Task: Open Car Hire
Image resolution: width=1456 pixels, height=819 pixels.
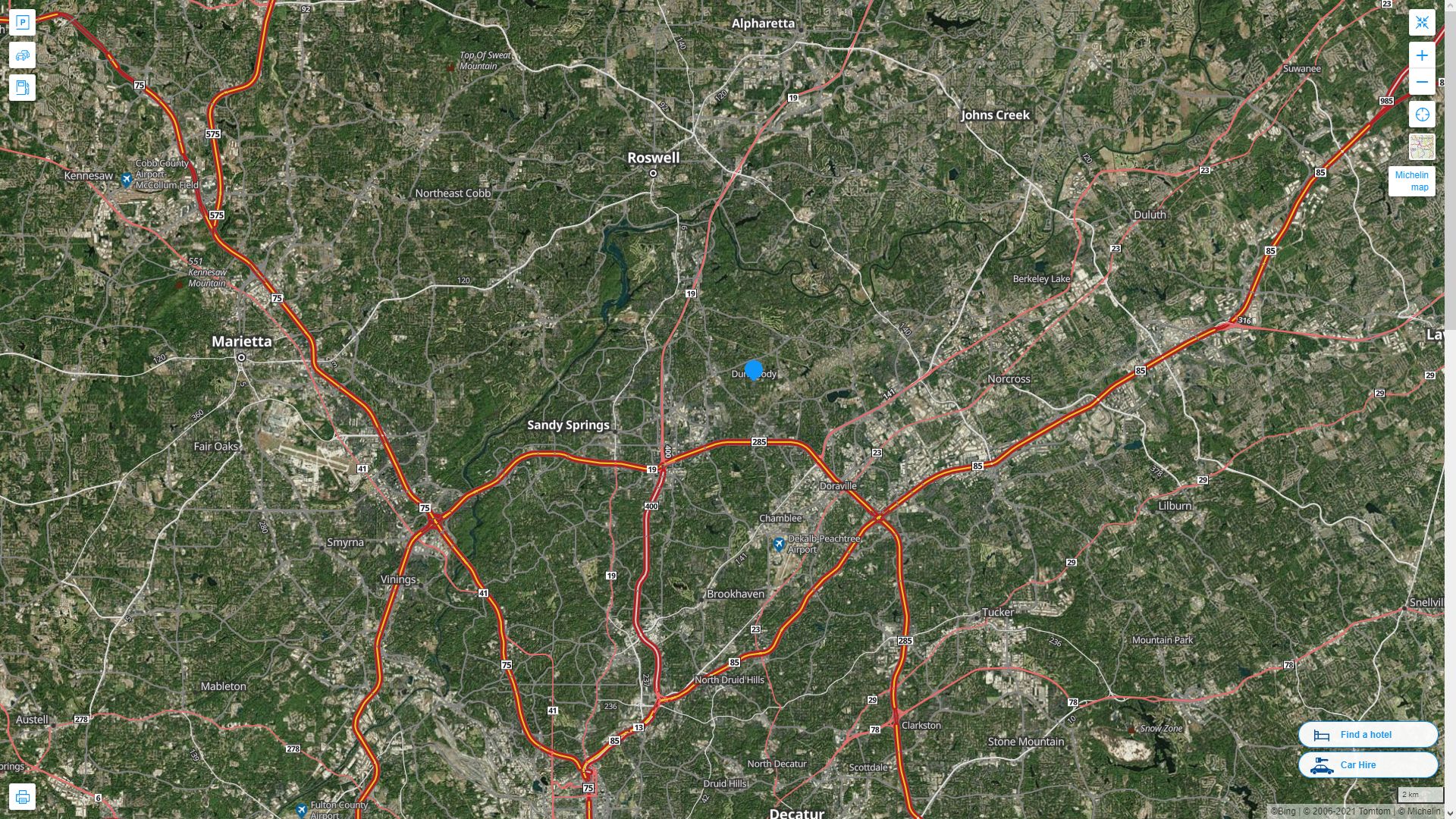Action: coord(1367,764)
